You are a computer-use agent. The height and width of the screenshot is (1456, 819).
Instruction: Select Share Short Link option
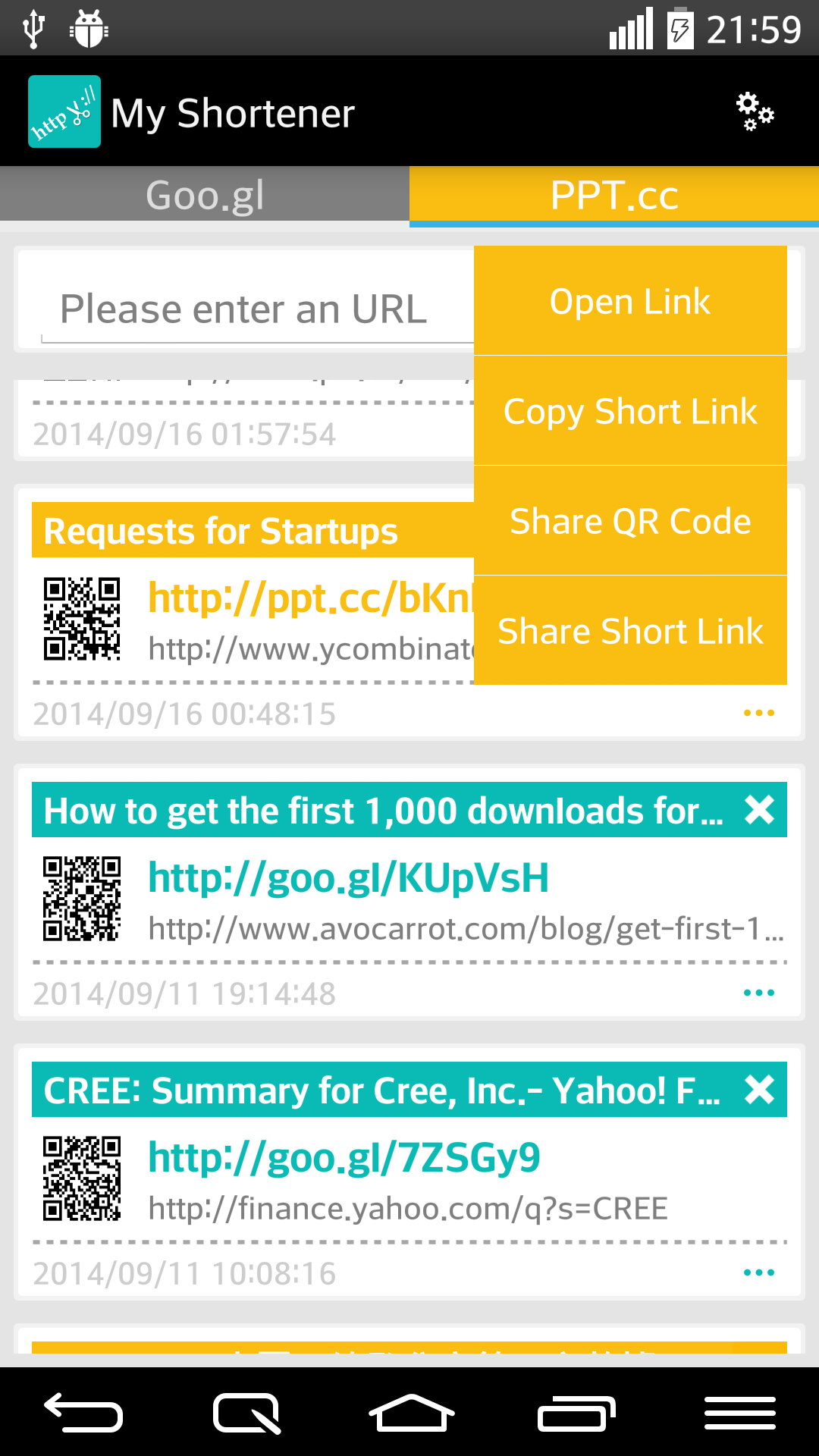(x=630, y=631)
